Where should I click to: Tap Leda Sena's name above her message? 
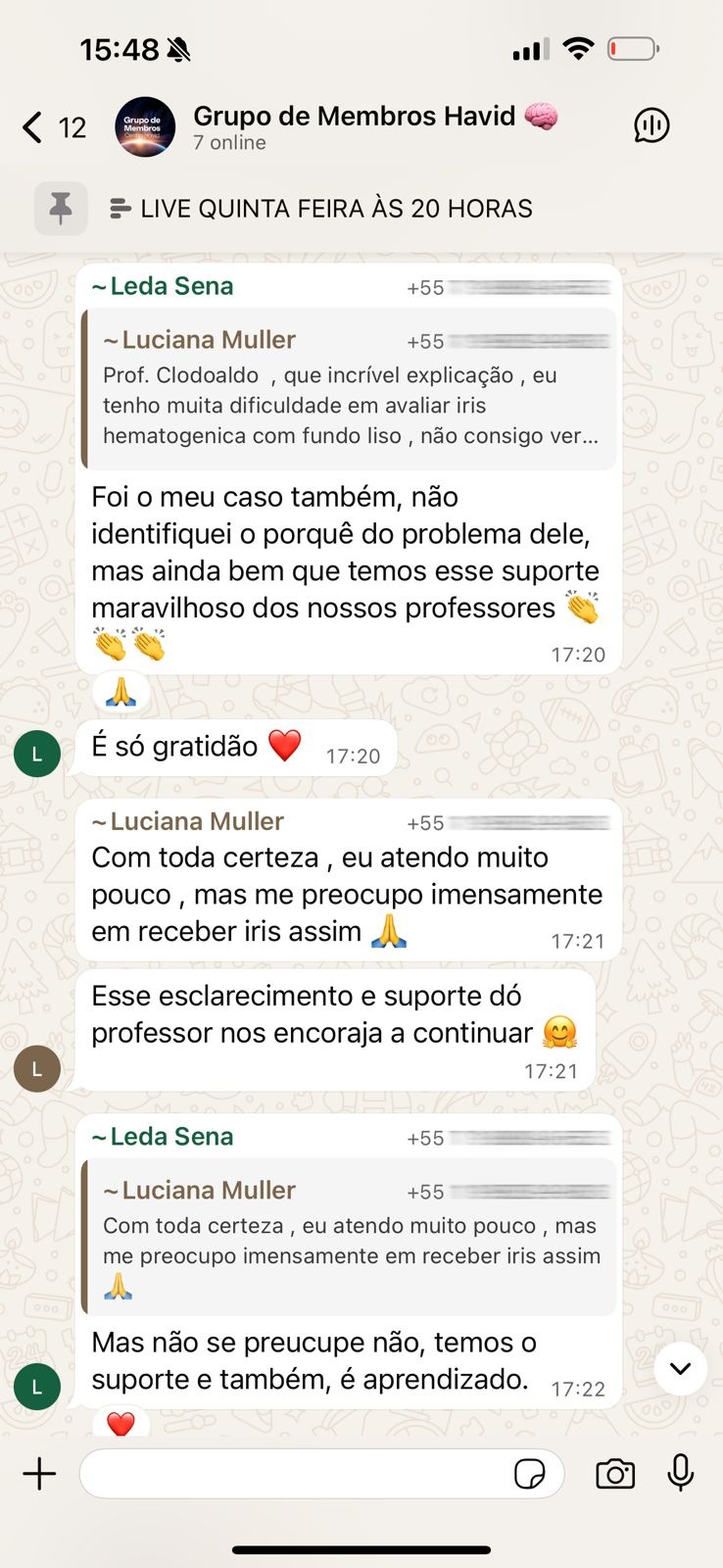(x=161, y=285)
